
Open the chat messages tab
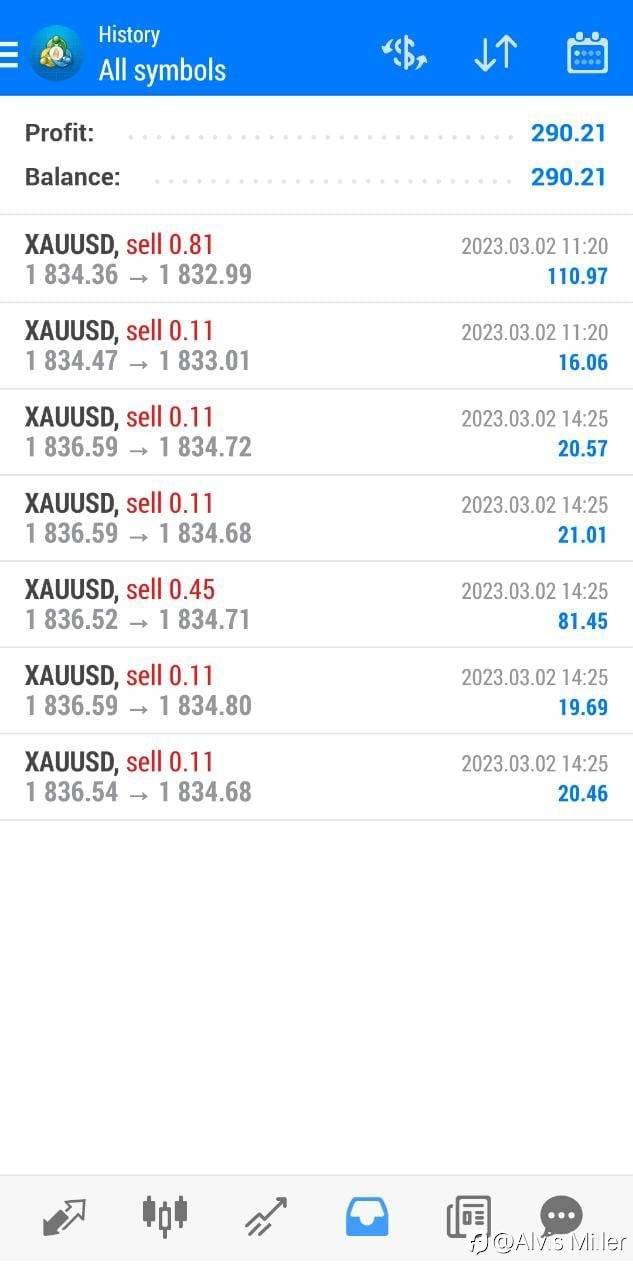click(561, 1216)
